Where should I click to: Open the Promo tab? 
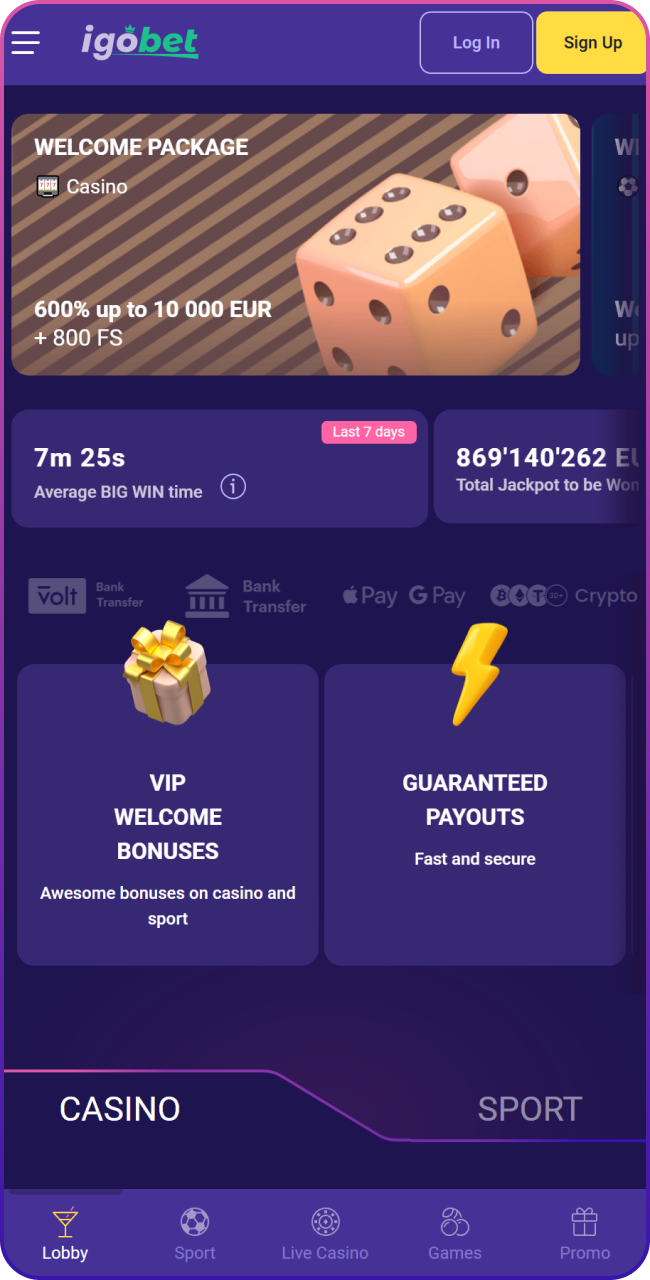[x=585, y=1235]
